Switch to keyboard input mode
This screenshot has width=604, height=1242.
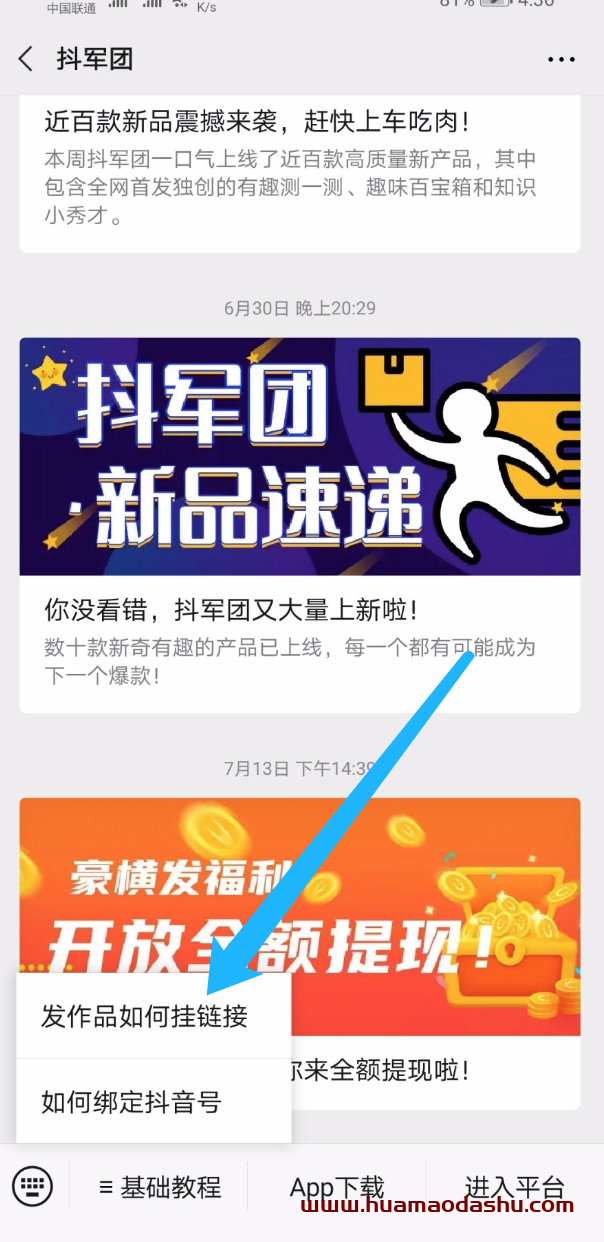tap(33, 1187)
